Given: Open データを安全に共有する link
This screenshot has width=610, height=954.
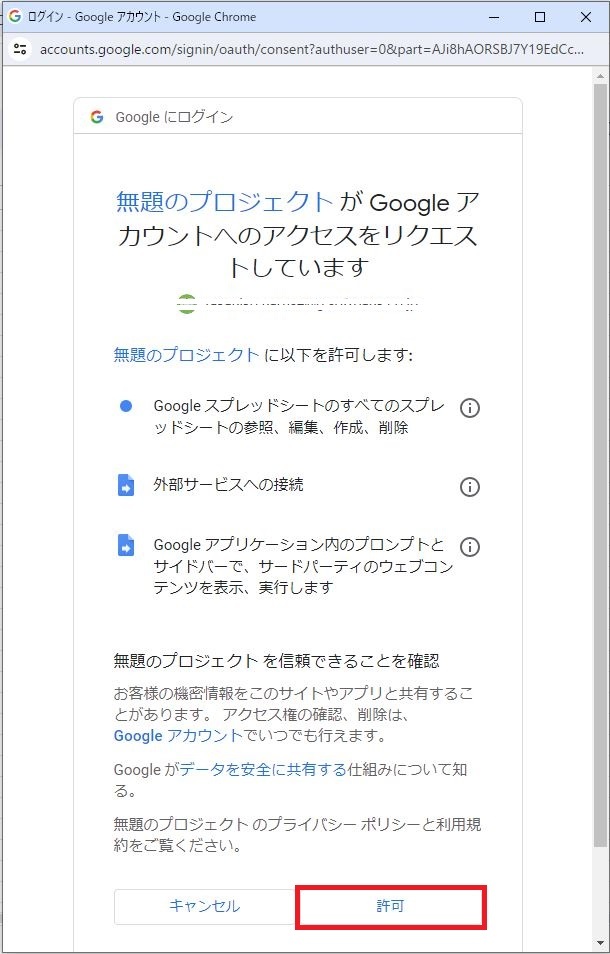Looking at the screenshot, I should pyautogui.click(x=262, y=769).
